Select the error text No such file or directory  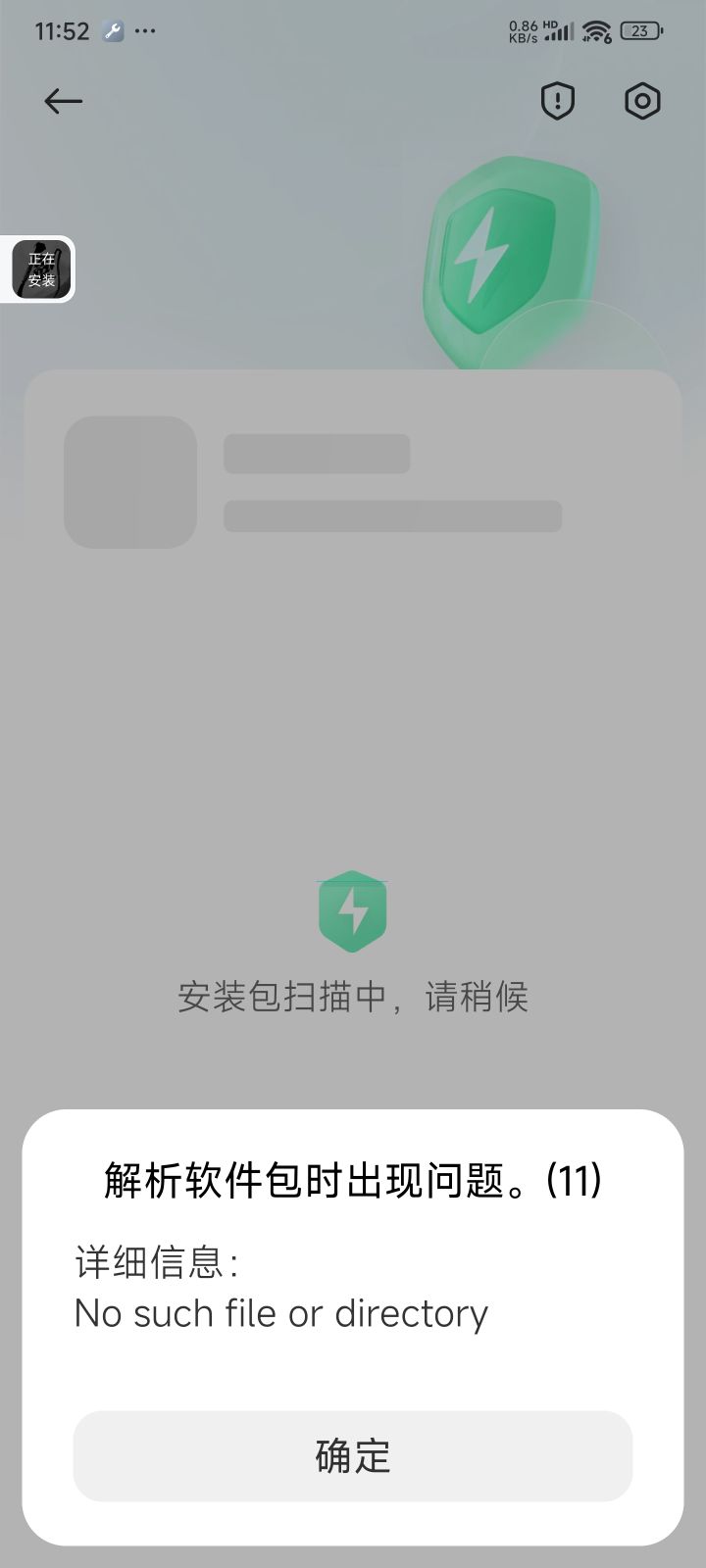coord(279,1313)
